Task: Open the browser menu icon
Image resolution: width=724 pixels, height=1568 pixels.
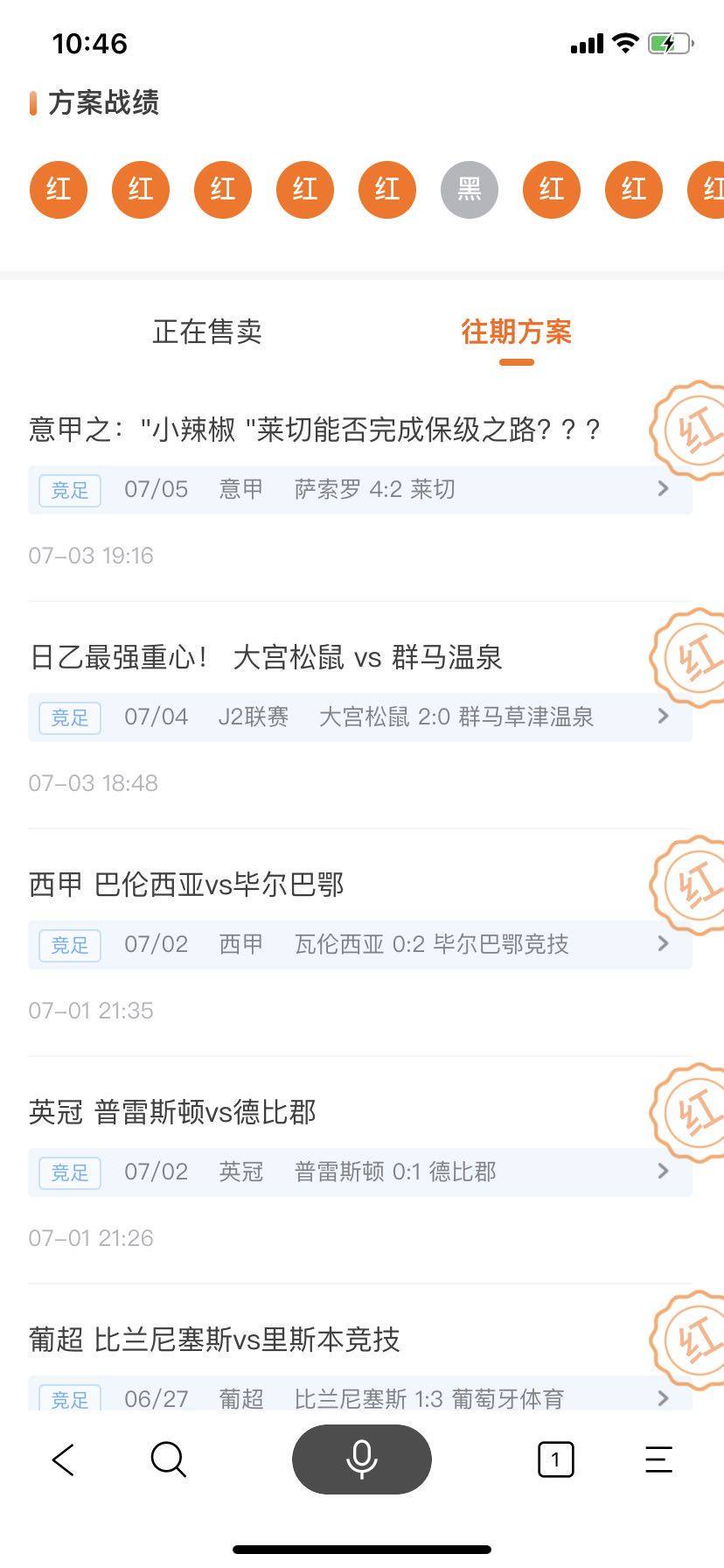Action: click(x=658, y=1459)
